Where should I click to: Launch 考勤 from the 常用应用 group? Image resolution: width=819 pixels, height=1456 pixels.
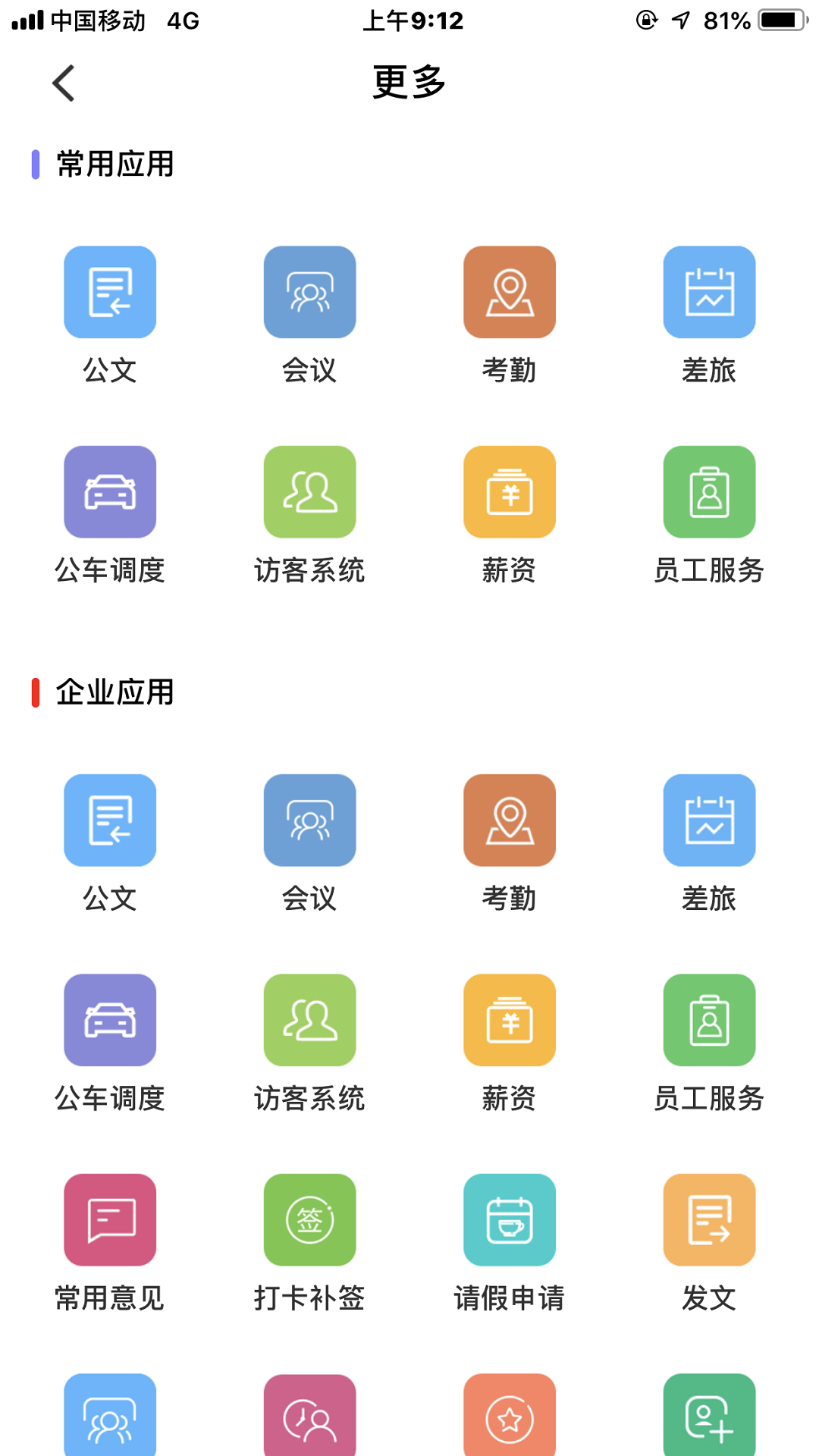click(510, 293)
